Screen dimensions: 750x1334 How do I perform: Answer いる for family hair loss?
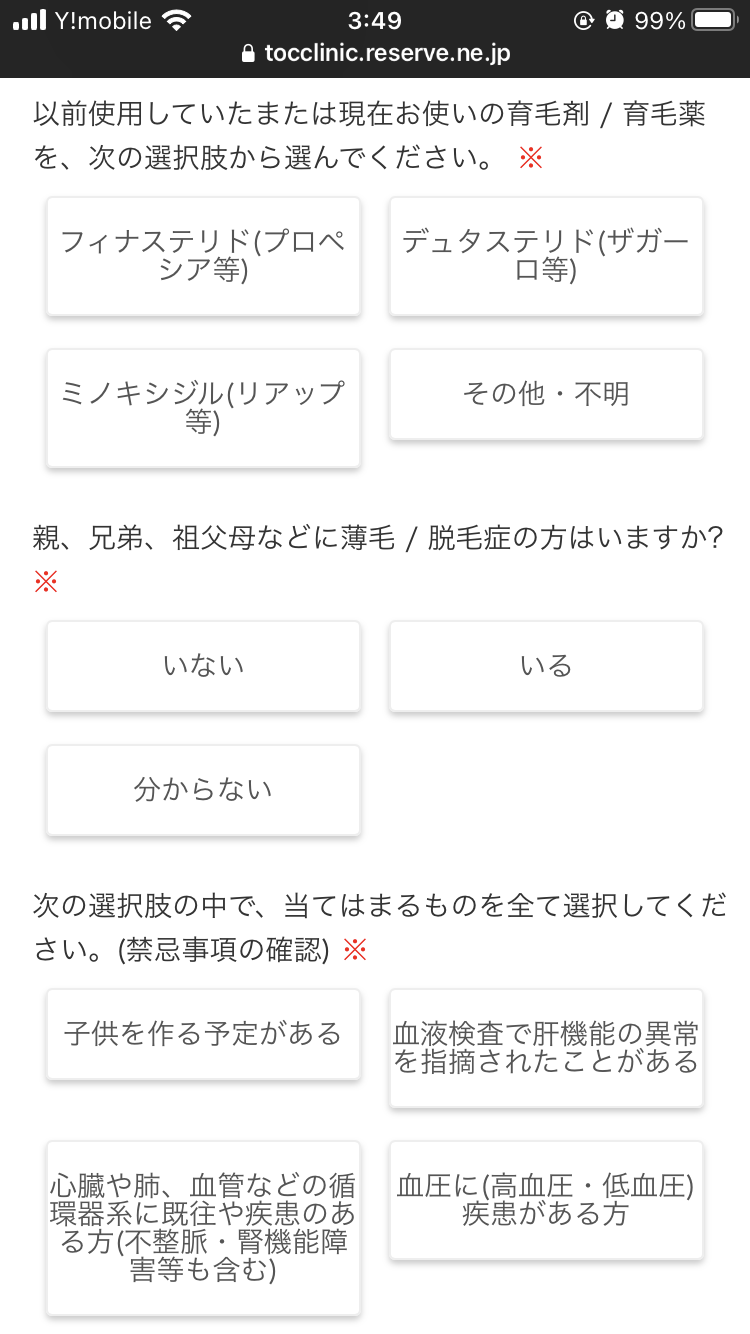546,666
